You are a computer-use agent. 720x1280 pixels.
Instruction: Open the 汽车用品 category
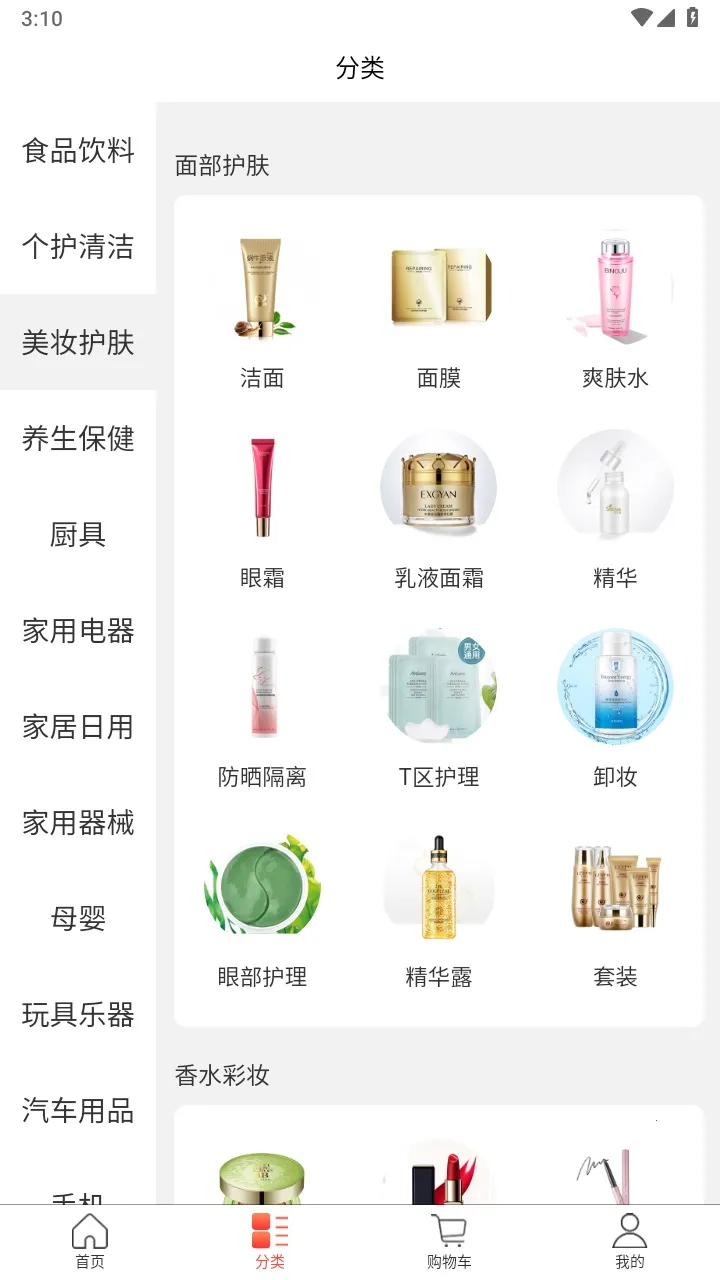point(78,1111)
